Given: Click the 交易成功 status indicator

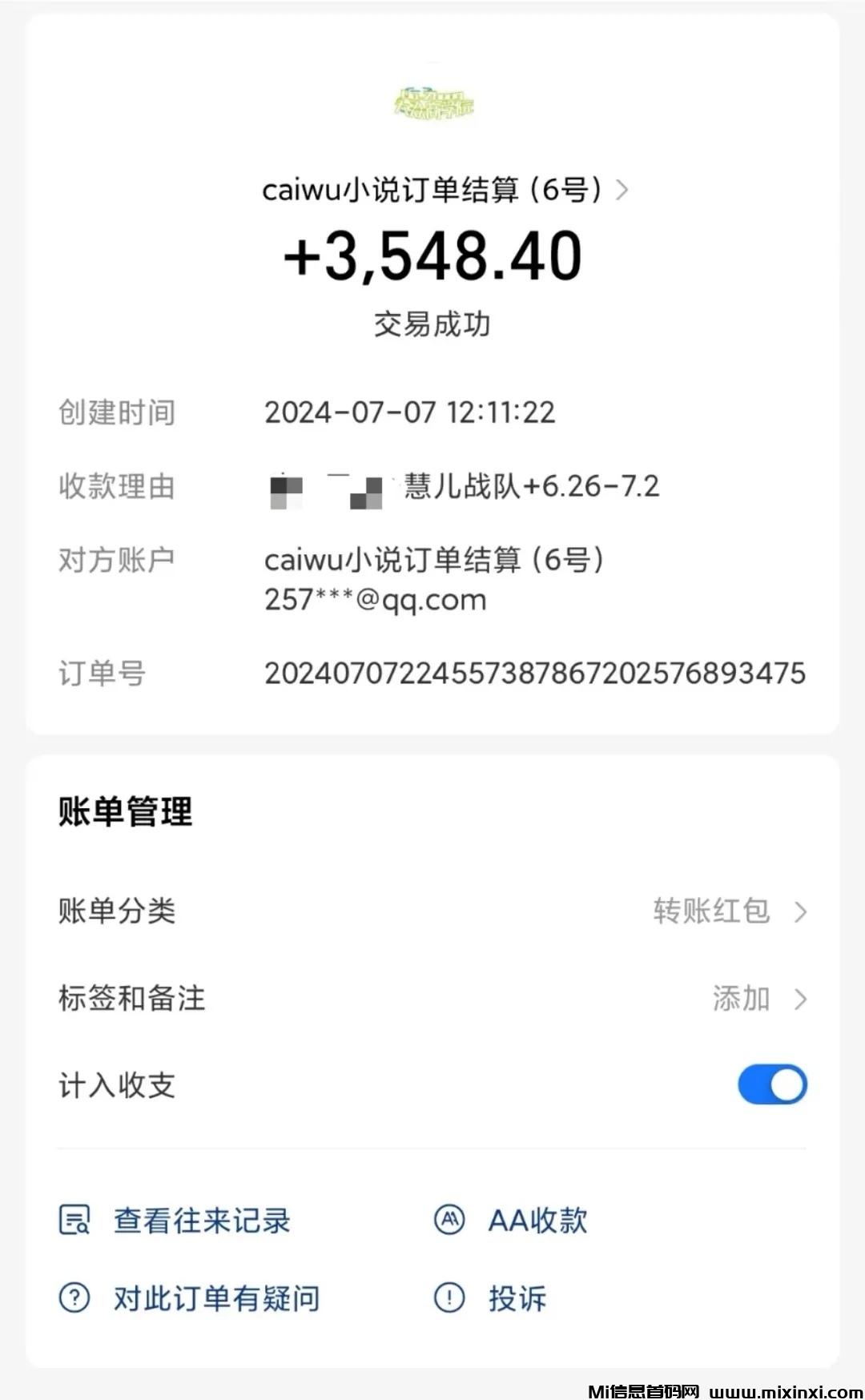Looking at the screenshot, I should [432, 324].
